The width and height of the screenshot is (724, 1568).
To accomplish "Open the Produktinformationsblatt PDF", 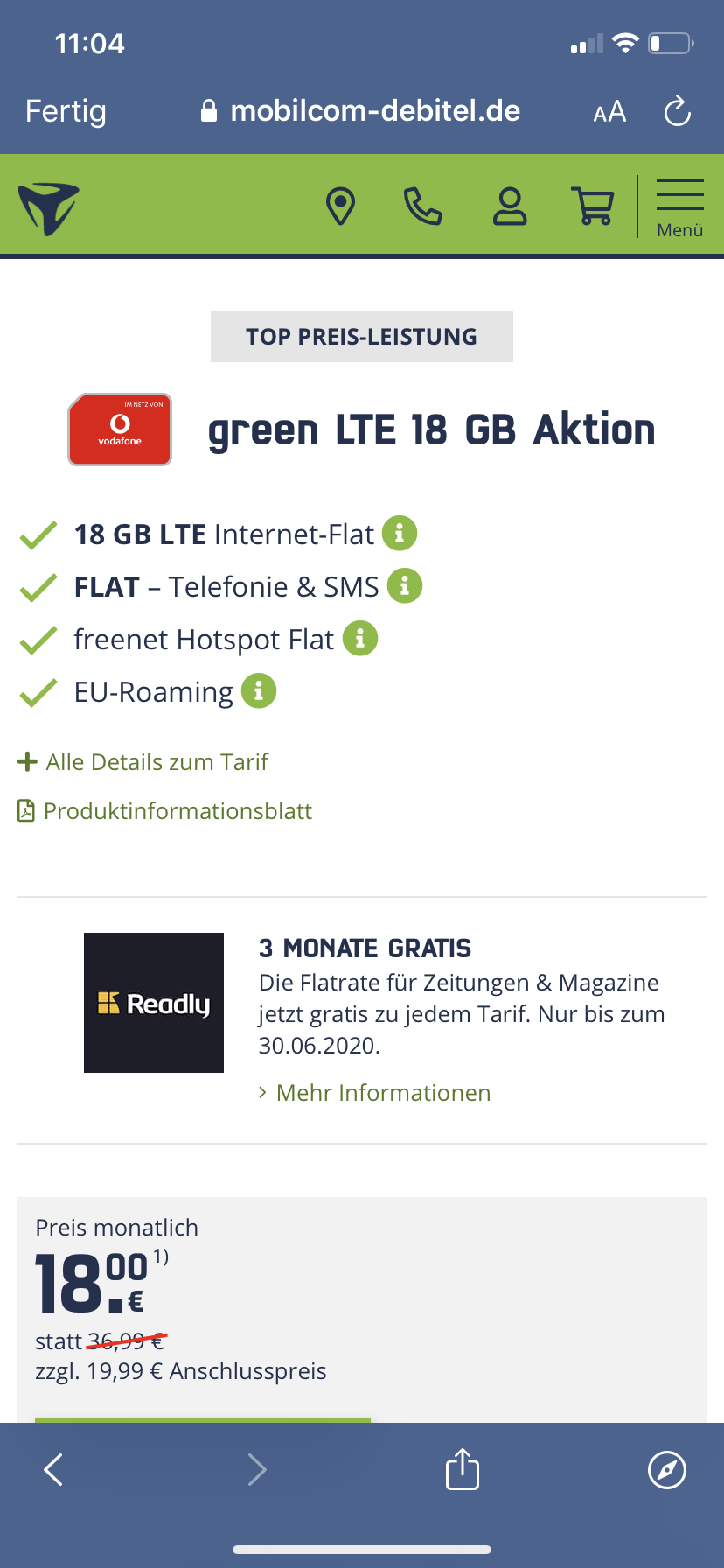I will coord(165,811).
